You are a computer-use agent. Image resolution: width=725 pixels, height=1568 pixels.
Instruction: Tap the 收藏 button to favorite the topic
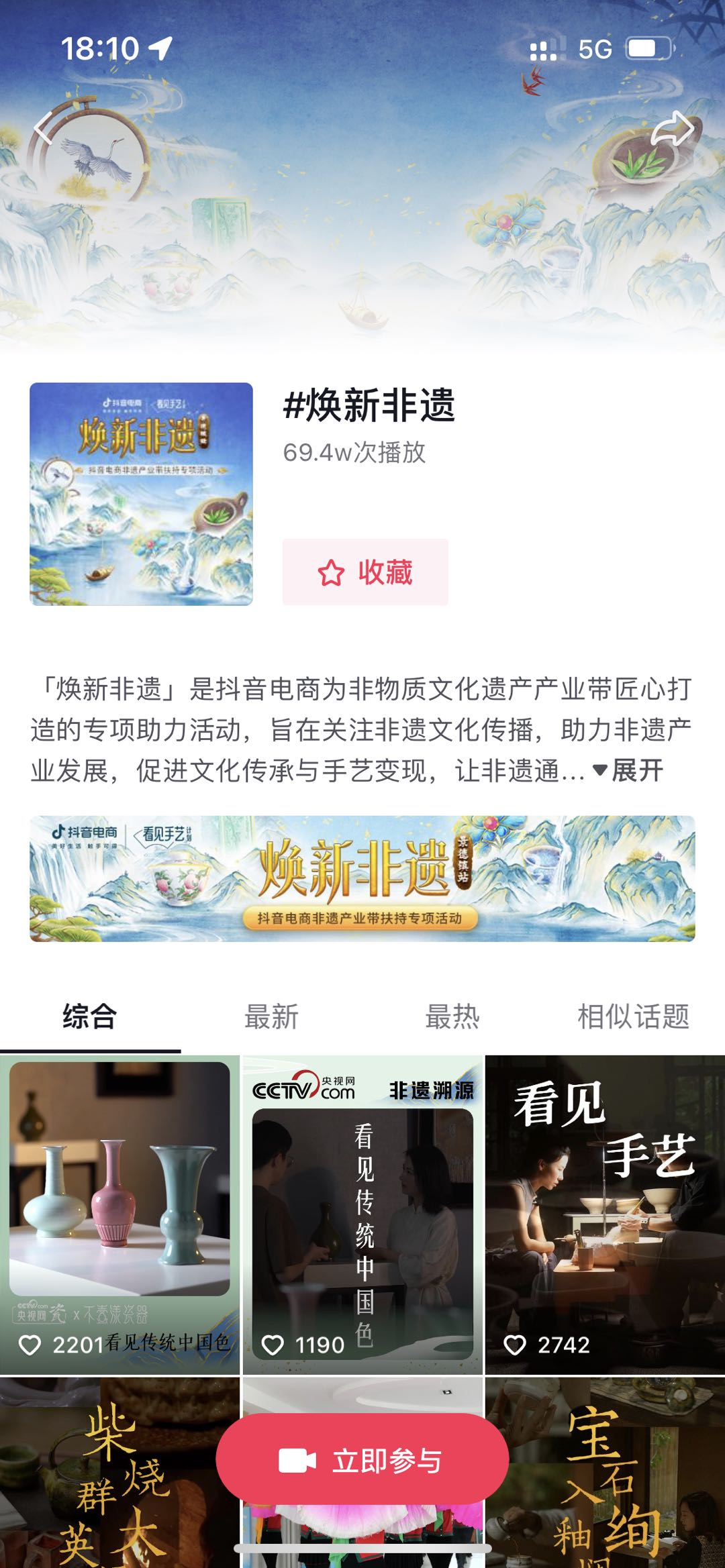click(x=365, y=572)
